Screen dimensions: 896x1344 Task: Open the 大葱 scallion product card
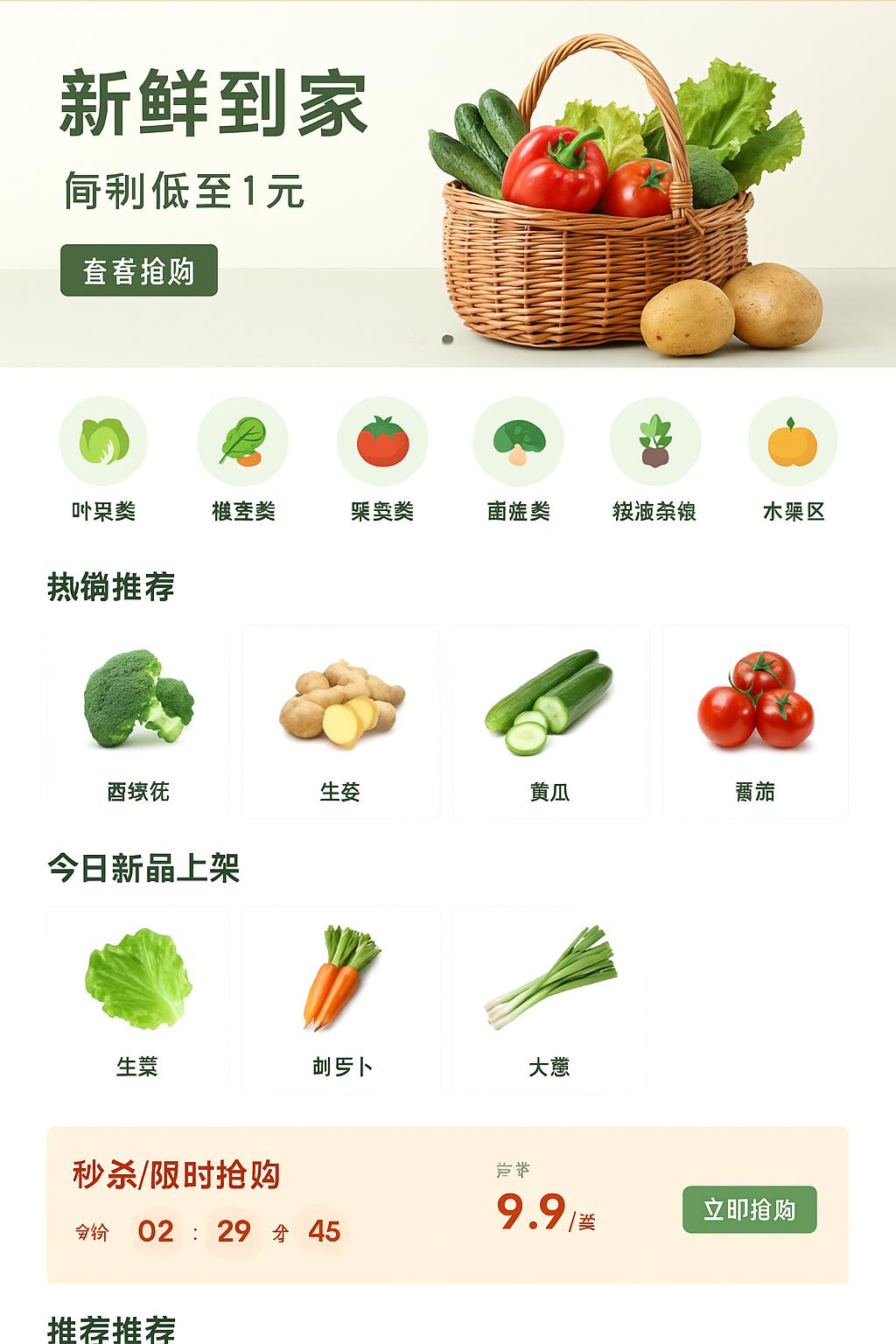pyautogui.click(x=549, y=1000)
